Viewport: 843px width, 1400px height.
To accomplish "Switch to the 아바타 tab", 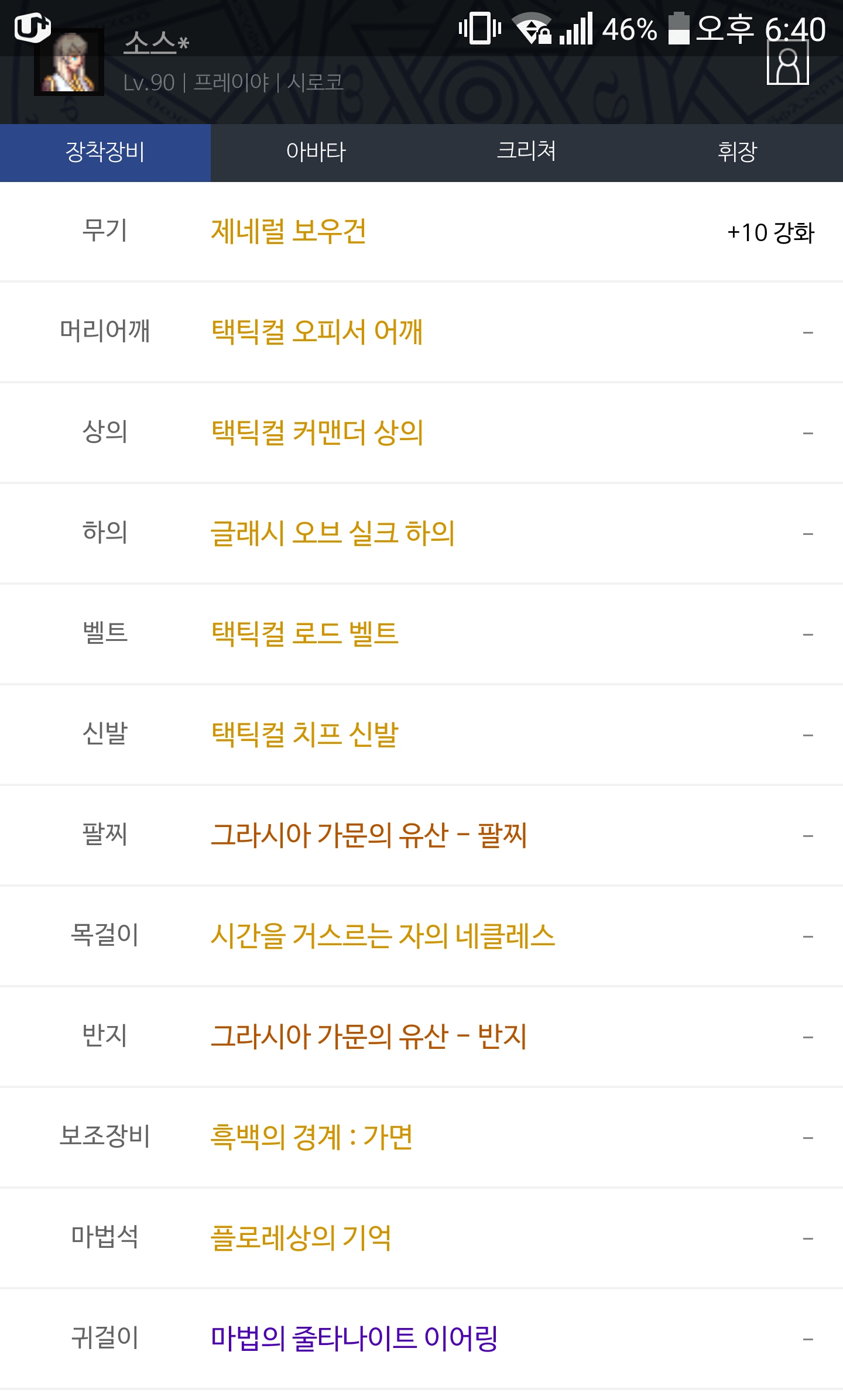I will pyautogui.click(x=316, y=152).
